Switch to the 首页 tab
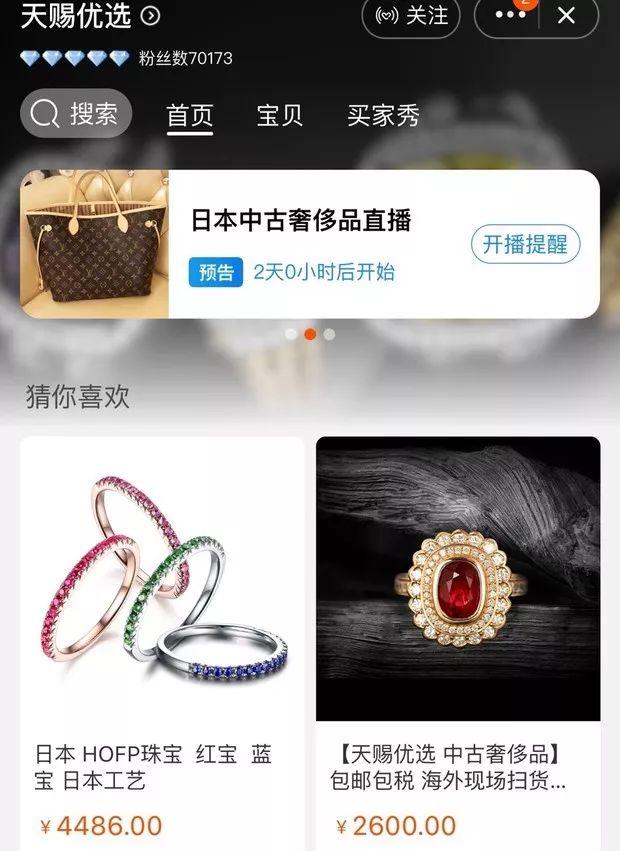This screenshot has height=851, width=620. pyautogui.click(x=190, y=115)
